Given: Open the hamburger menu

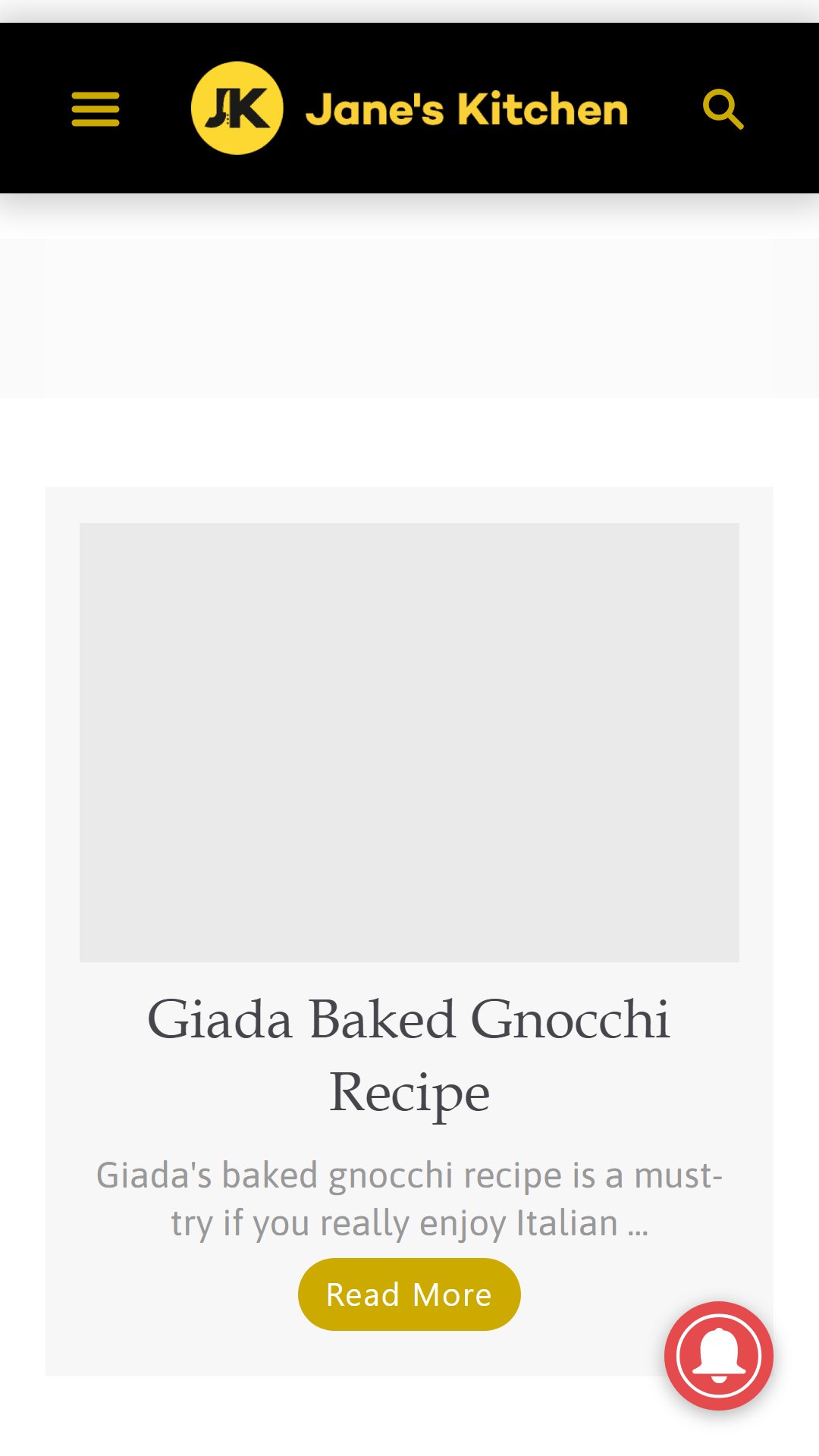Looking at the screenshot, I should tap(96, 109).
